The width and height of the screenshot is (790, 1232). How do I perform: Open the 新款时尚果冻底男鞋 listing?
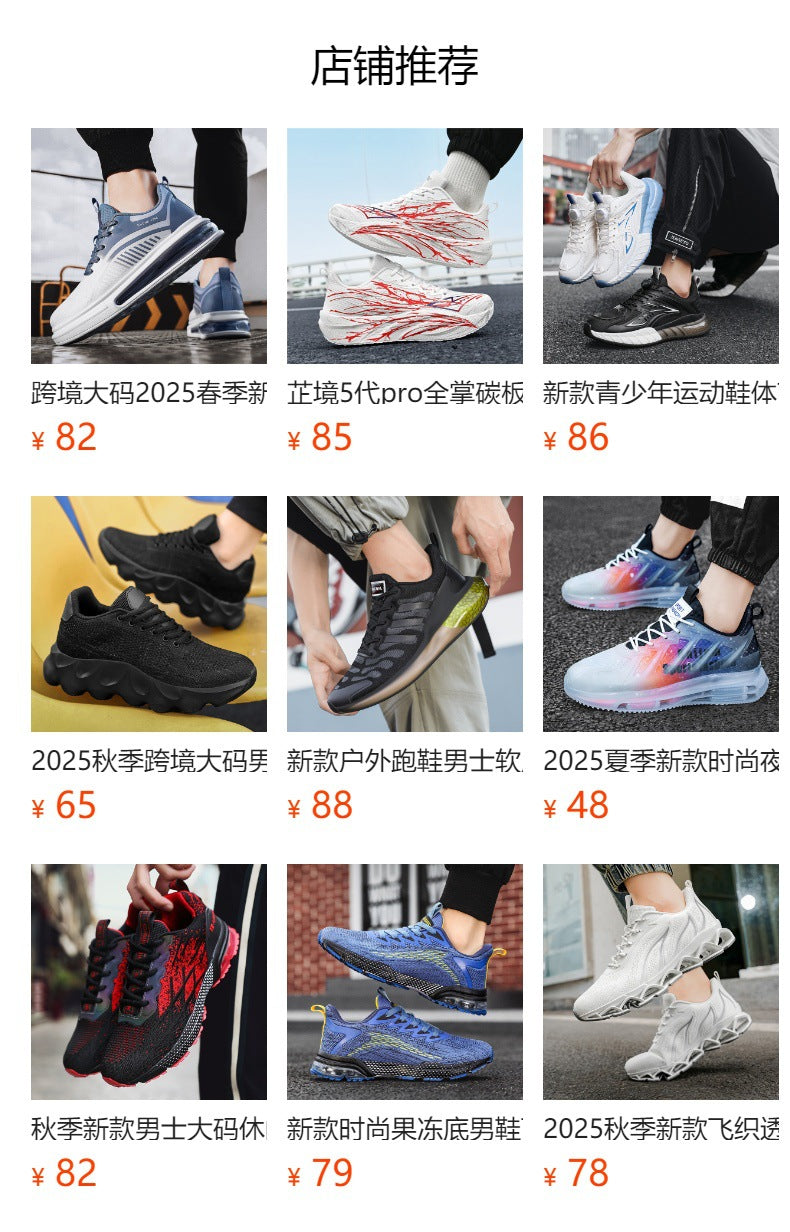[x=404, y=1126]
